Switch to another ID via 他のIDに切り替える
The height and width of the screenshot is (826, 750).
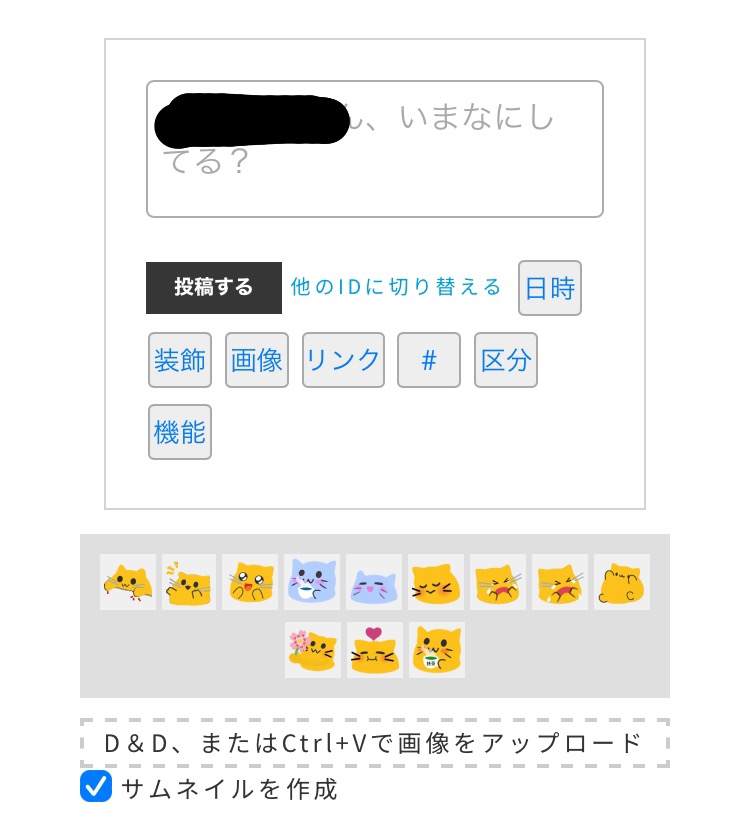coord(396,288)
